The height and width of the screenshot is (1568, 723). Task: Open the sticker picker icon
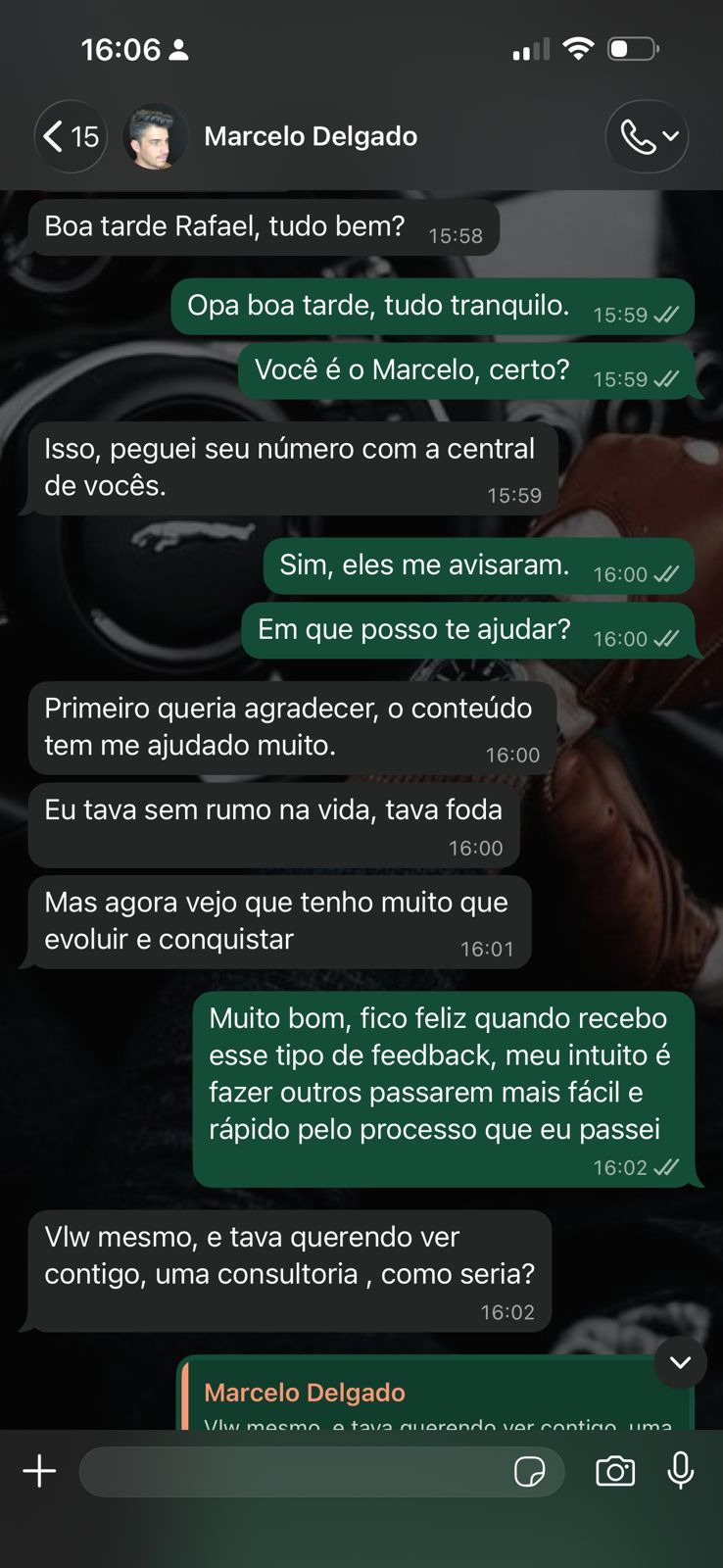click(x=530, y=1471)
